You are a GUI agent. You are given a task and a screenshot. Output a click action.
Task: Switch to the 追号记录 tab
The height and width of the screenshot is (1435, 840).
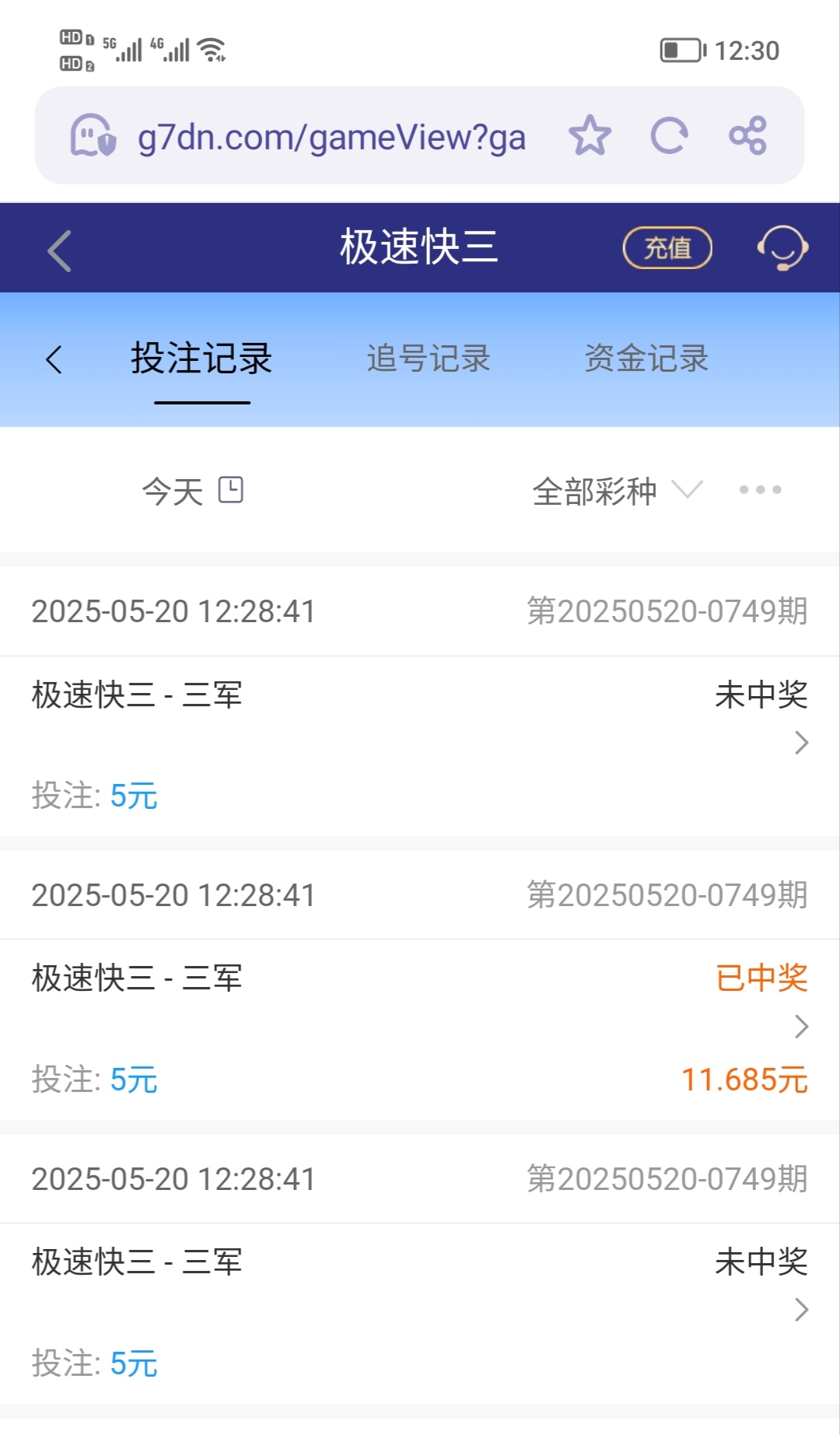[x=429, y=359]
